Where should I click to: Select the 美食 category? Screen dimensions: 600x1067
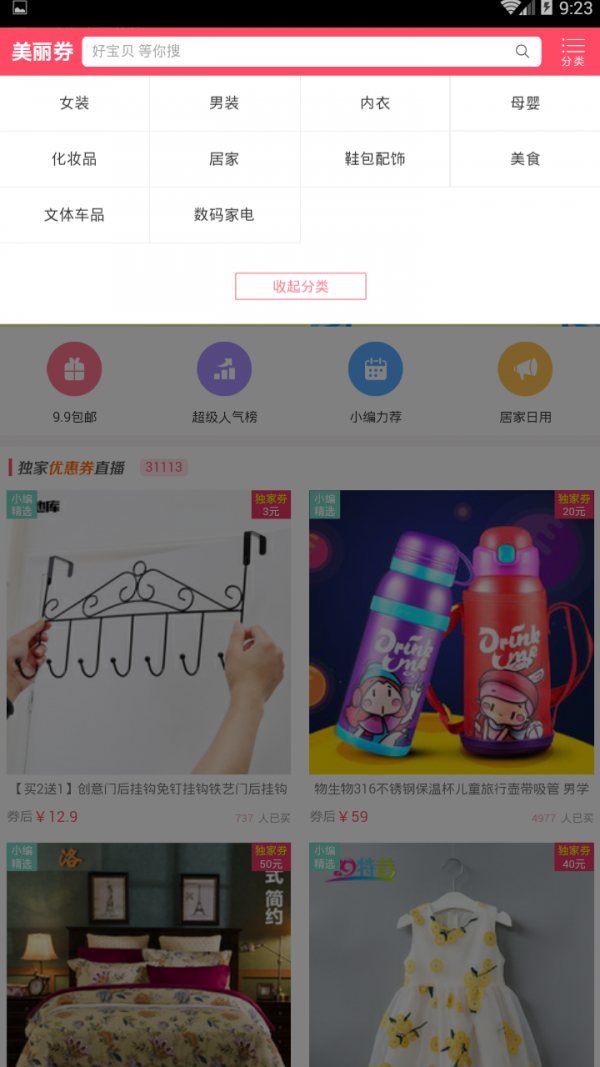pyautogui.click(x=525, y=159)
